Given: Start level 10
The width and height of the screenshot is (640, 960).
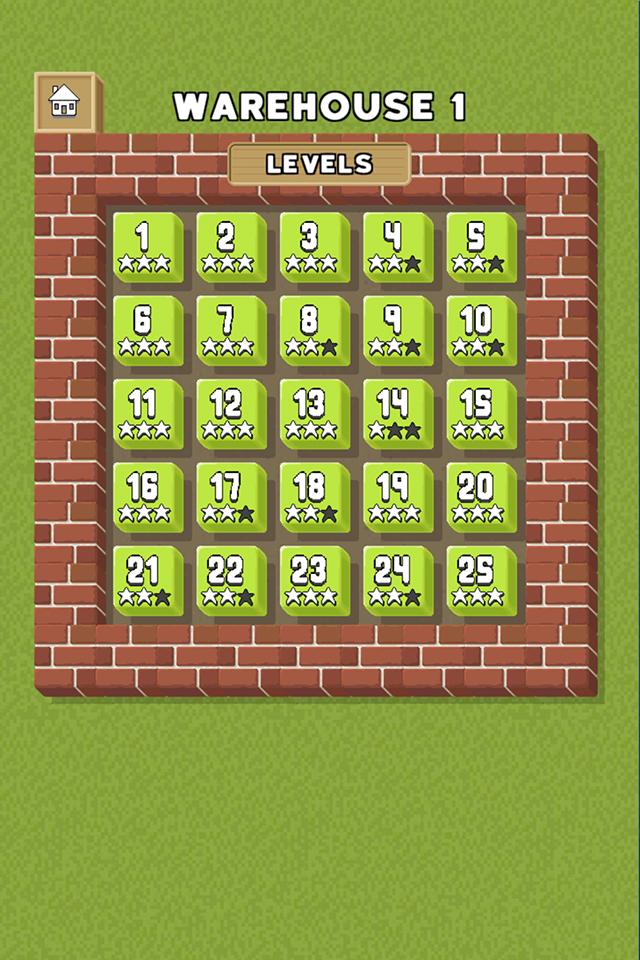Looking at the screenshot, I should [x=477, y=329].
